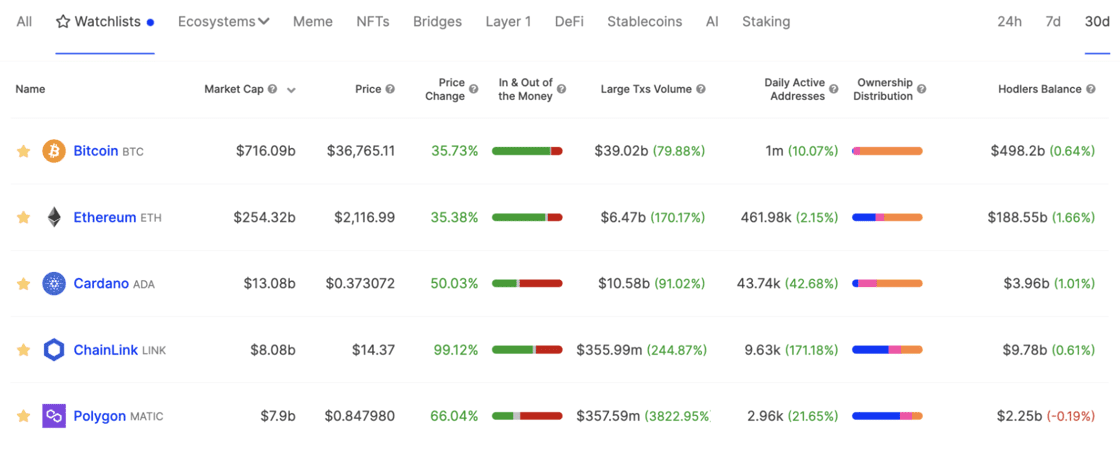The width and height of the screenshot is (1120, 457).
Task: Remove Bitcoin from the watchlist star
Action: click(x=23, y=151)
